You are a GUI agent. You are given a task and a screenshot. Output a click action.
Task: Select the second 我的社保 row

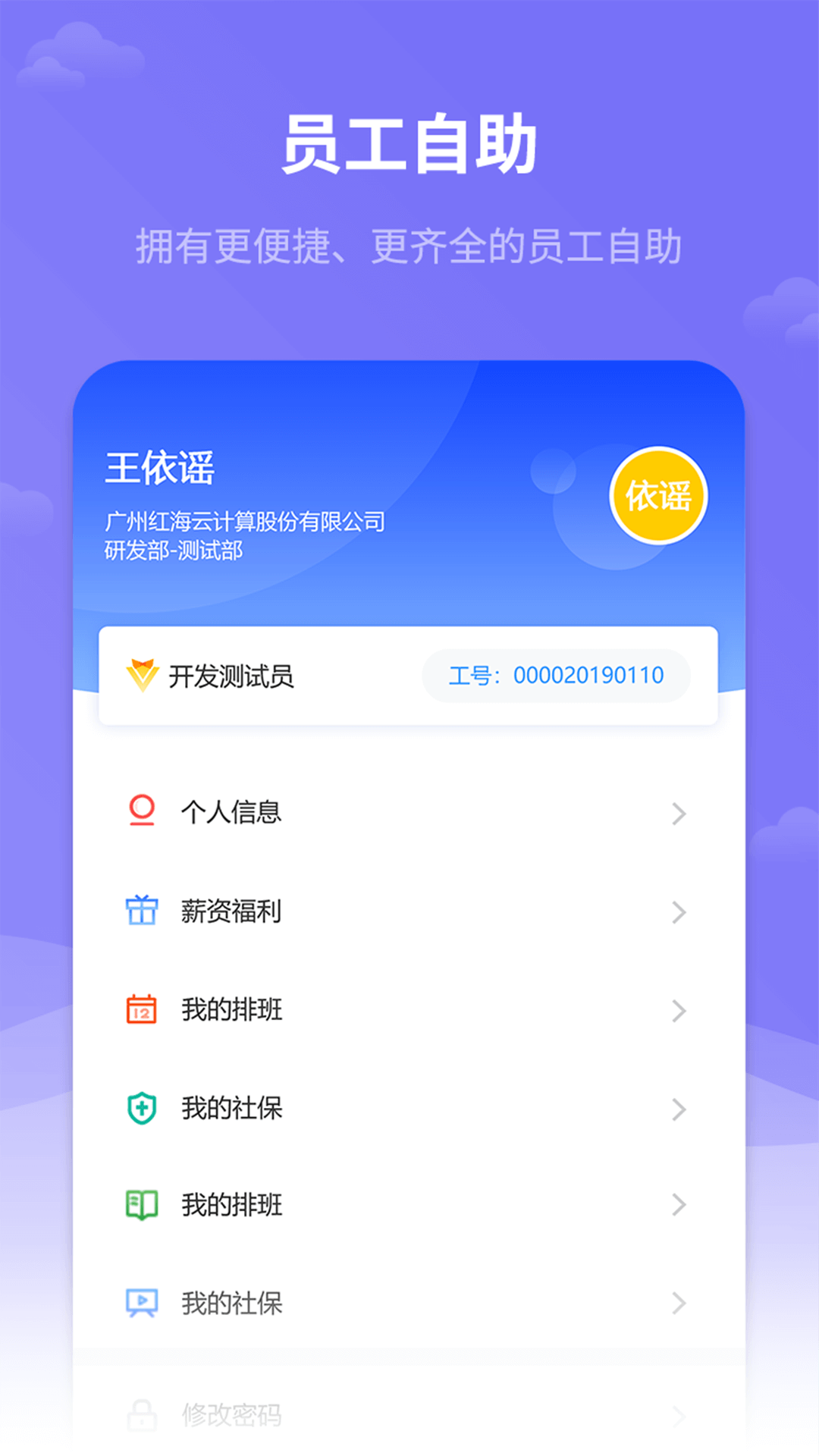coord(231,1302)
